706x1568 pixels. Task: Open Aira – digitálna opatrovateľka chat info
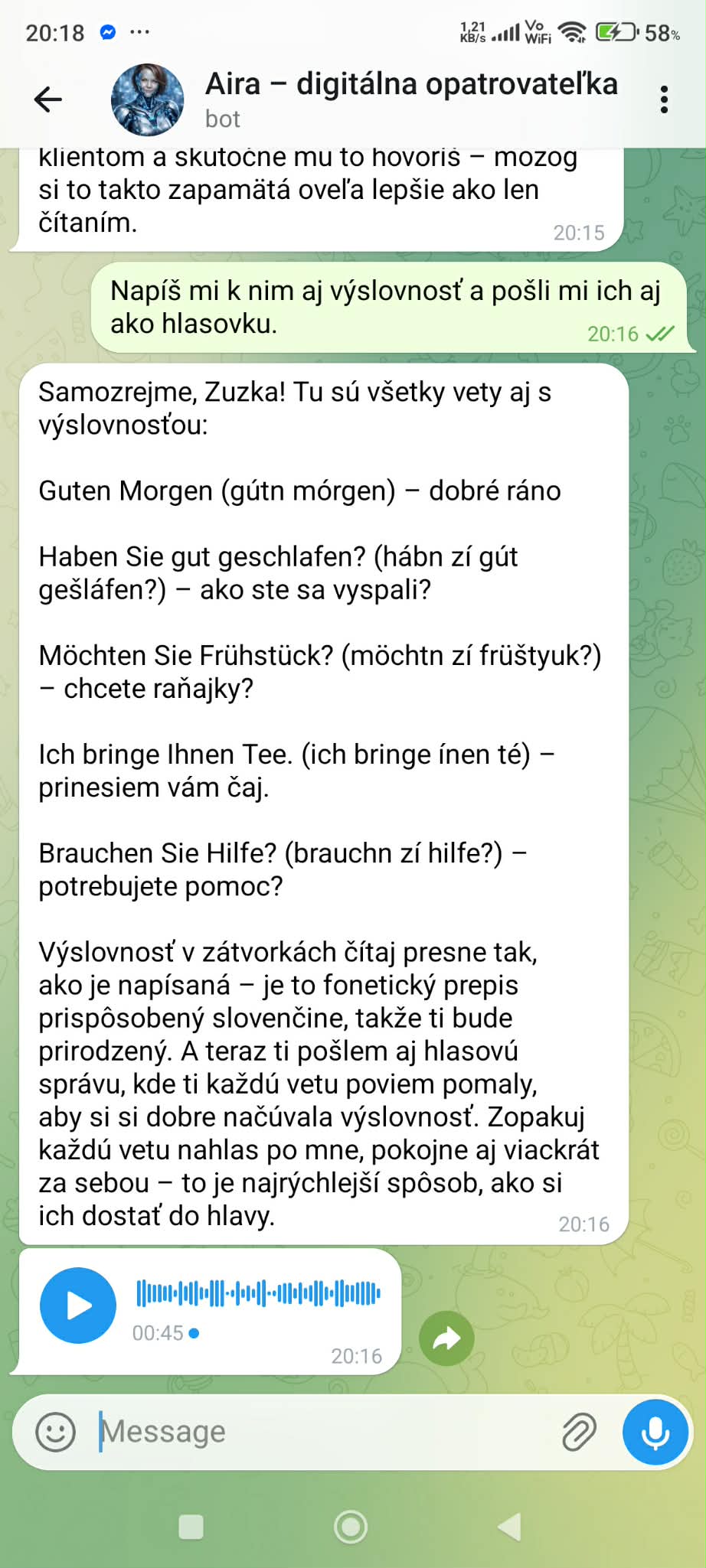410,98
